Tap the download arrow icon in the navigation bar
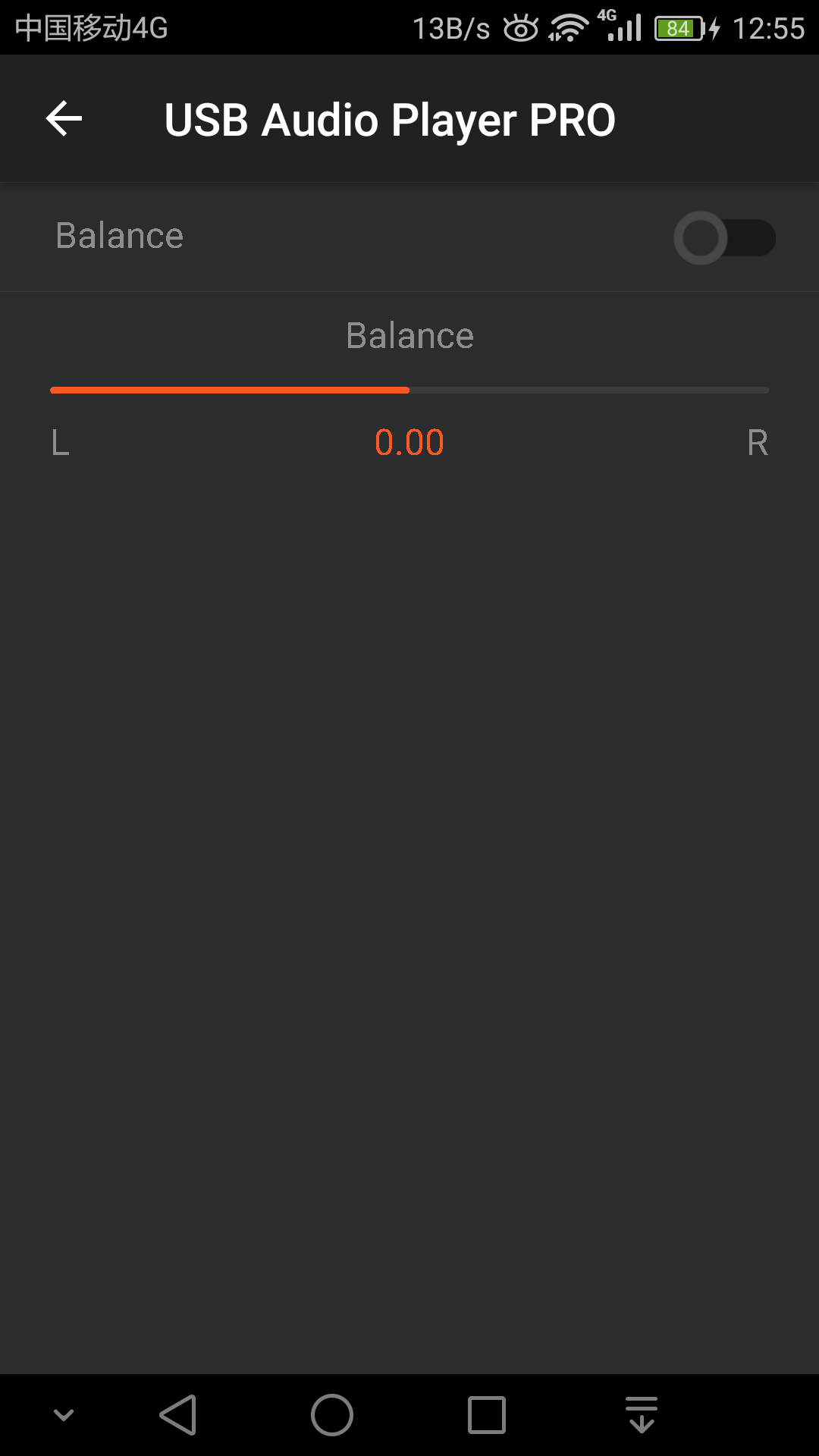Image resolution: width=819 pixels, height=1456 pixels. pos(641,1415)
